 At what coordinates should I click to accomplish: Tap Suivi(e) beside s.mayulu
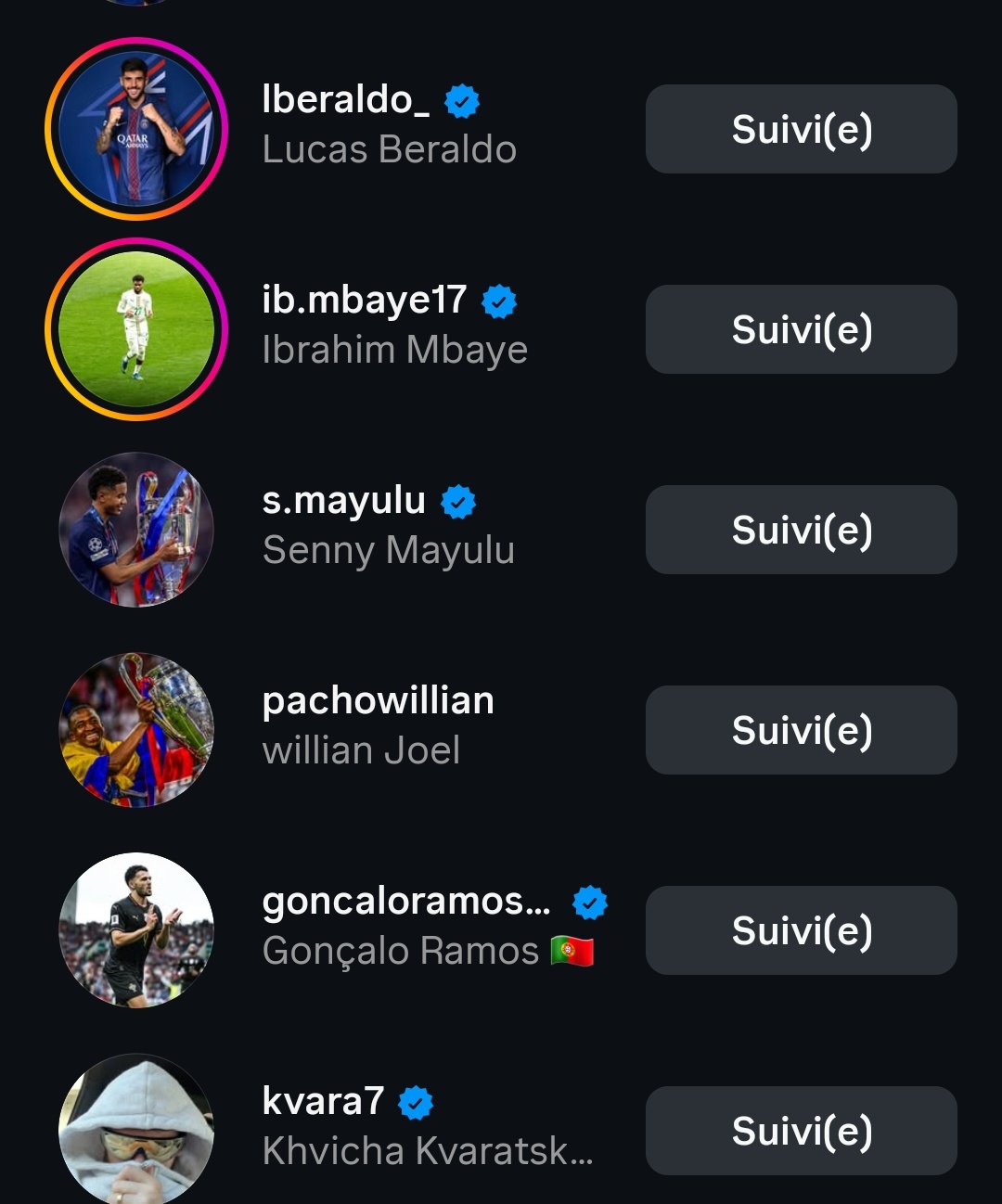tap(801, 530)
